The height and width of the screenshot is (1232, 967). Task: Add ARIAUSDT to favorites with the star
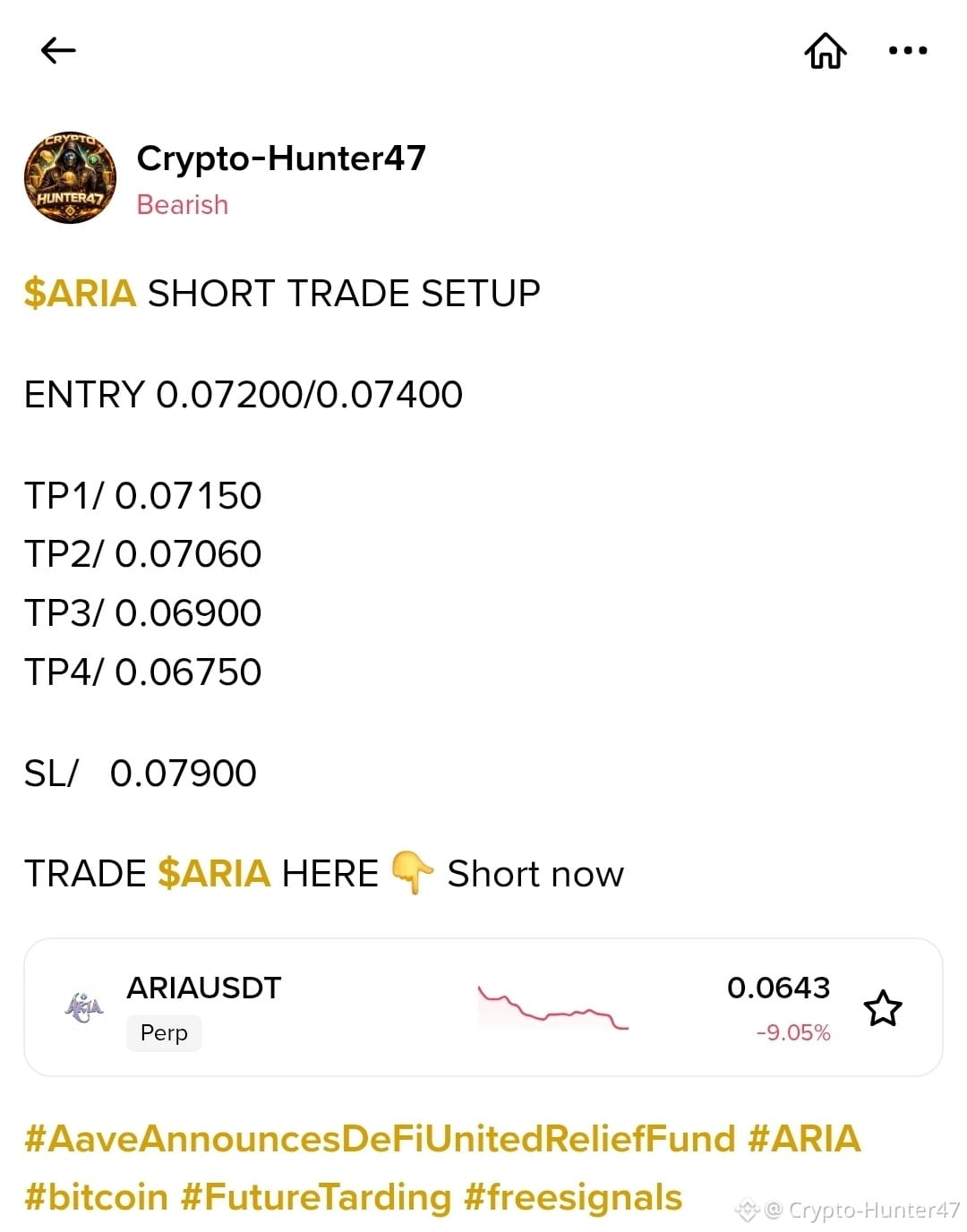[883, 1008]
